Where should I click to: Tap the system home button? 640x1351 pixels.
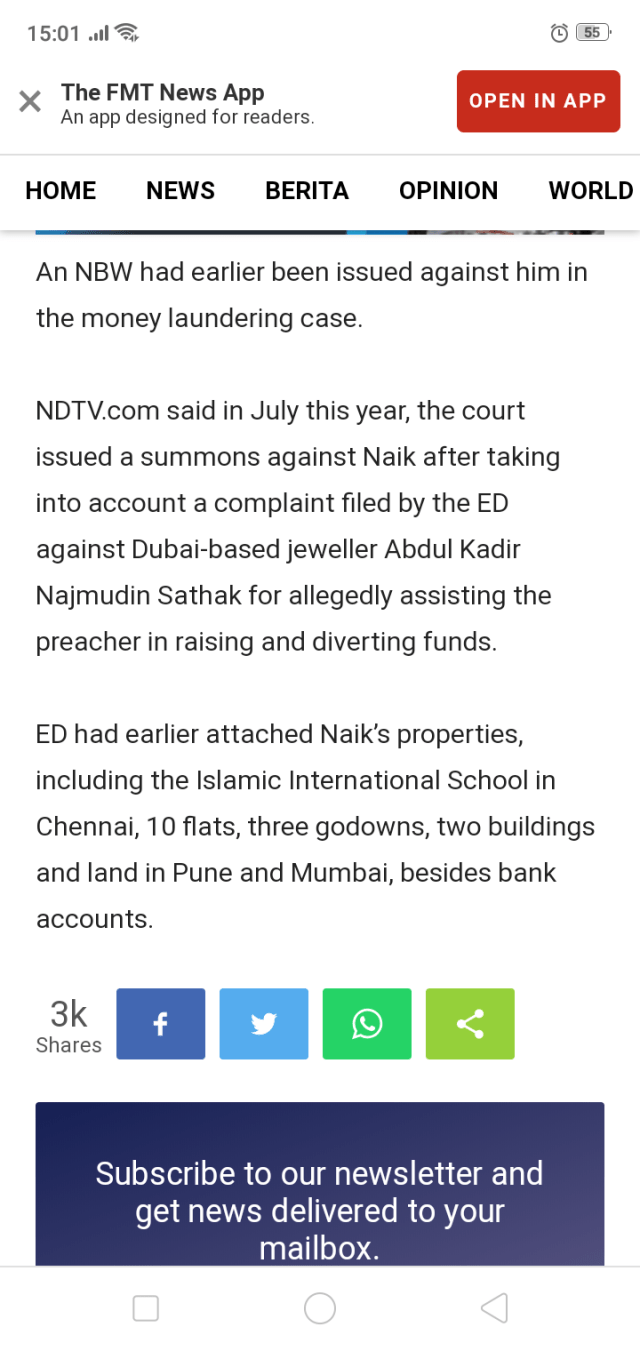click(x=320, y=1308)
